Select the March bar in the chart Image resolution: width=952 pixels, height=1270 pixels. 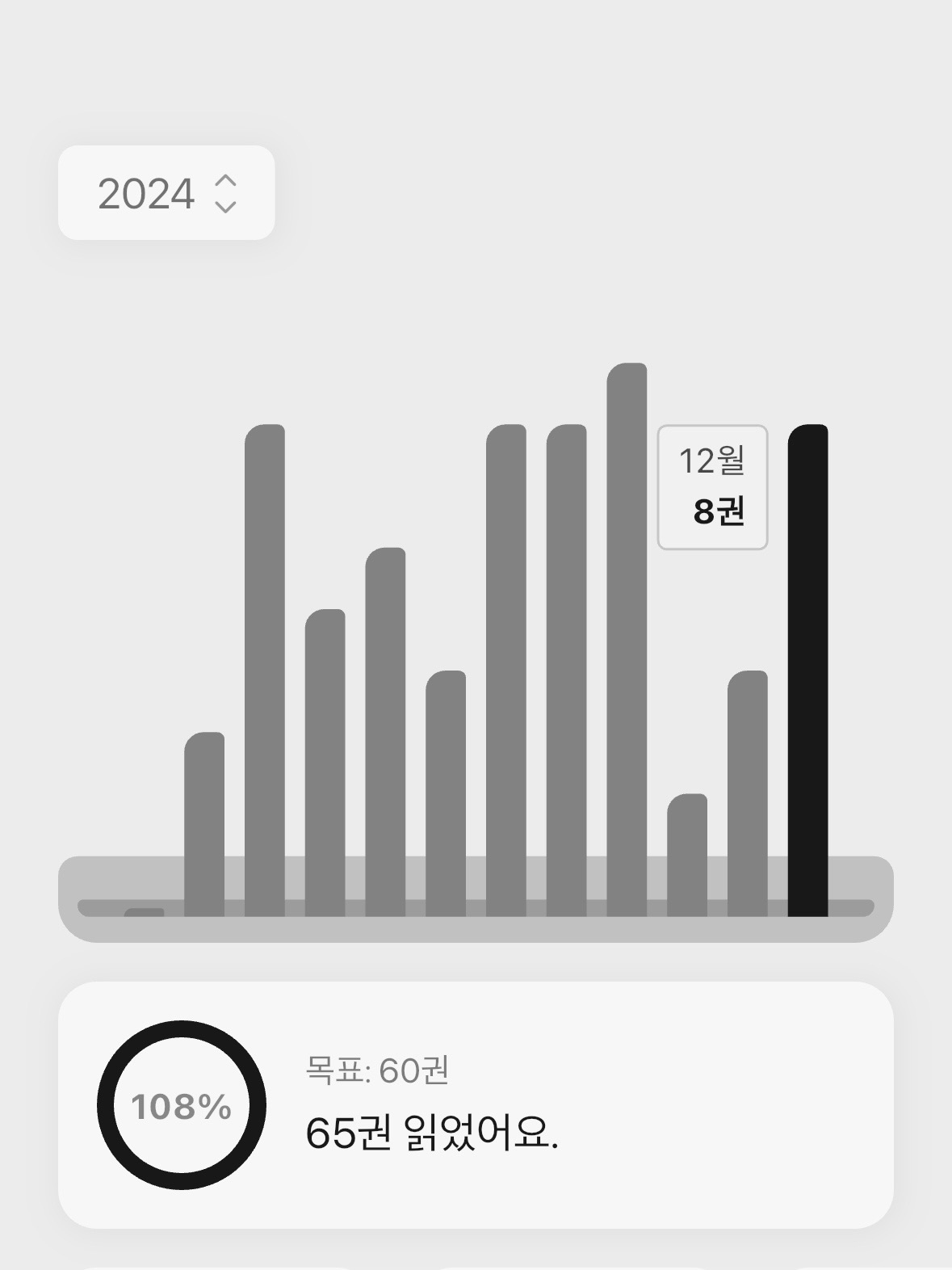[x=265, y=671]
